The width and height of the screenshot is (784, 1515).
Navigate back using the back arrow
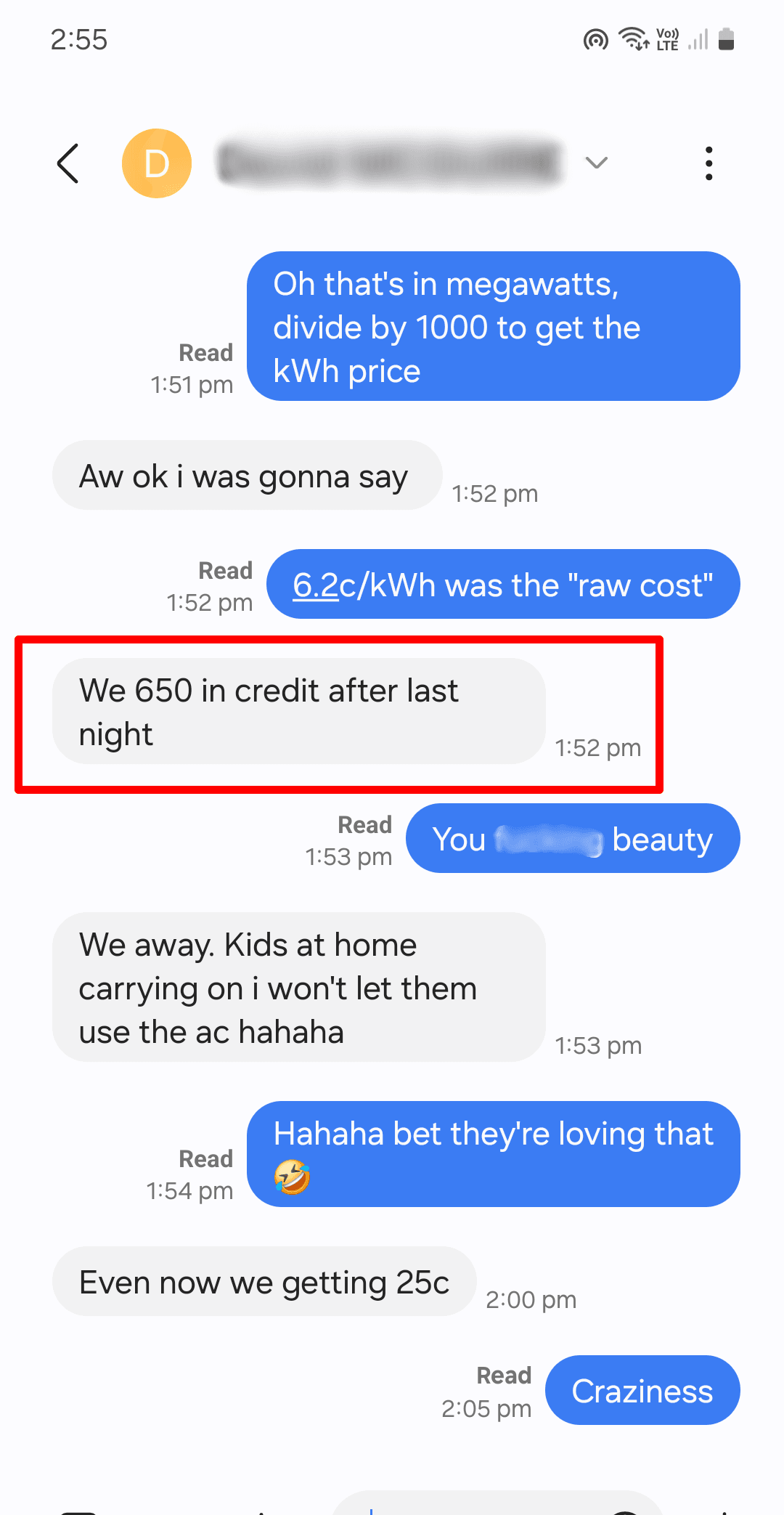pos(68,163)
